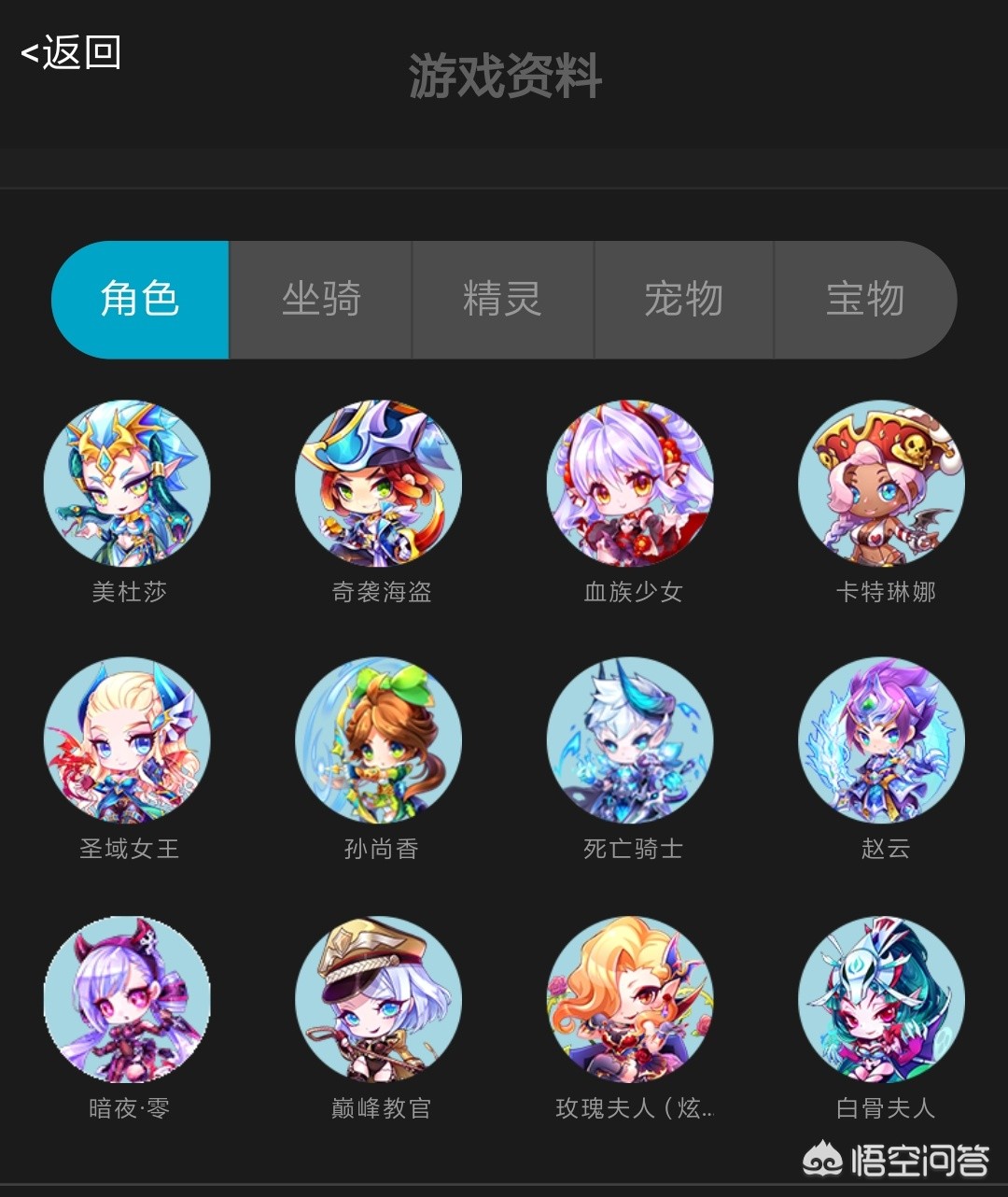Switch to the 精灵 tab

point(502,300)
